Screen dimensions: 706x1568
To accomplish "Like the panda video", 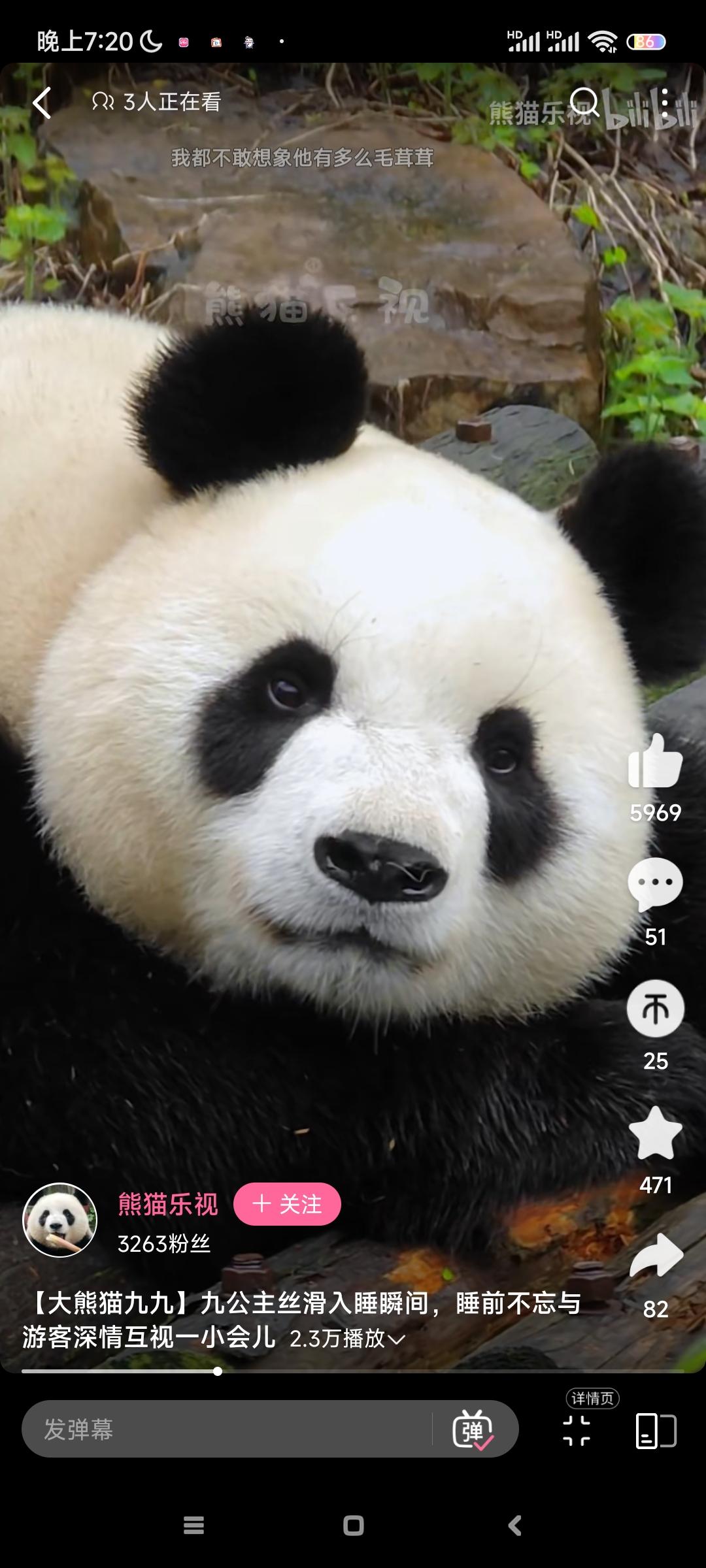I will (x=655, y=762).
